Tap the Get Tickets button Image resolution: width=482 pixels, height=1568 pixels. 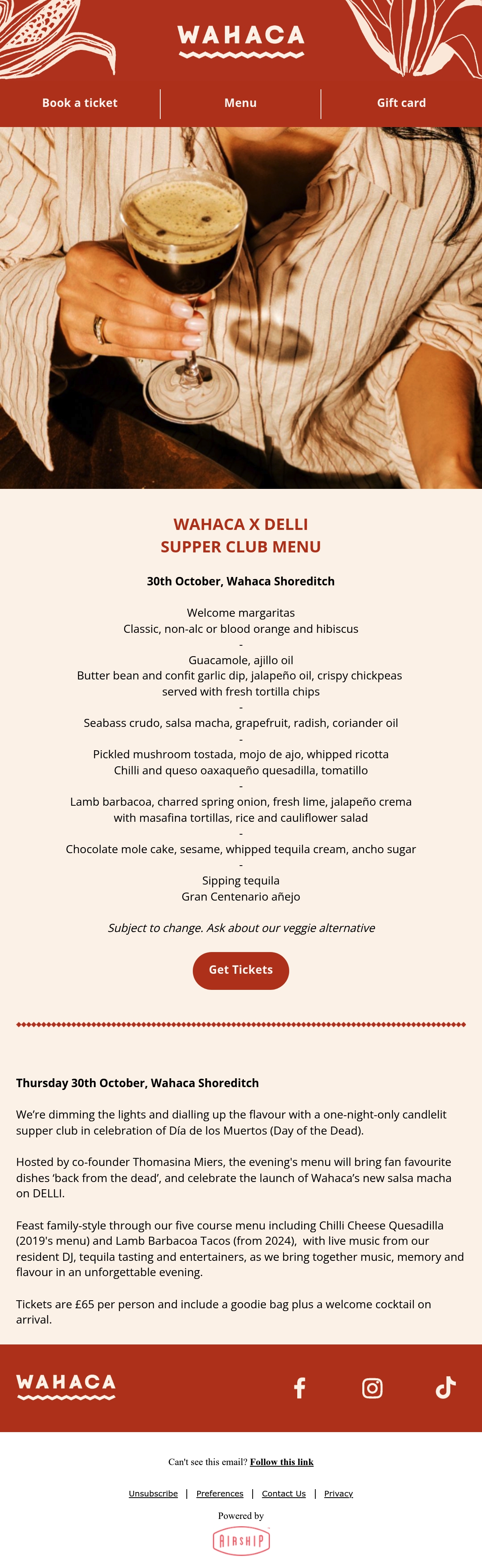(x=241, y=970)
